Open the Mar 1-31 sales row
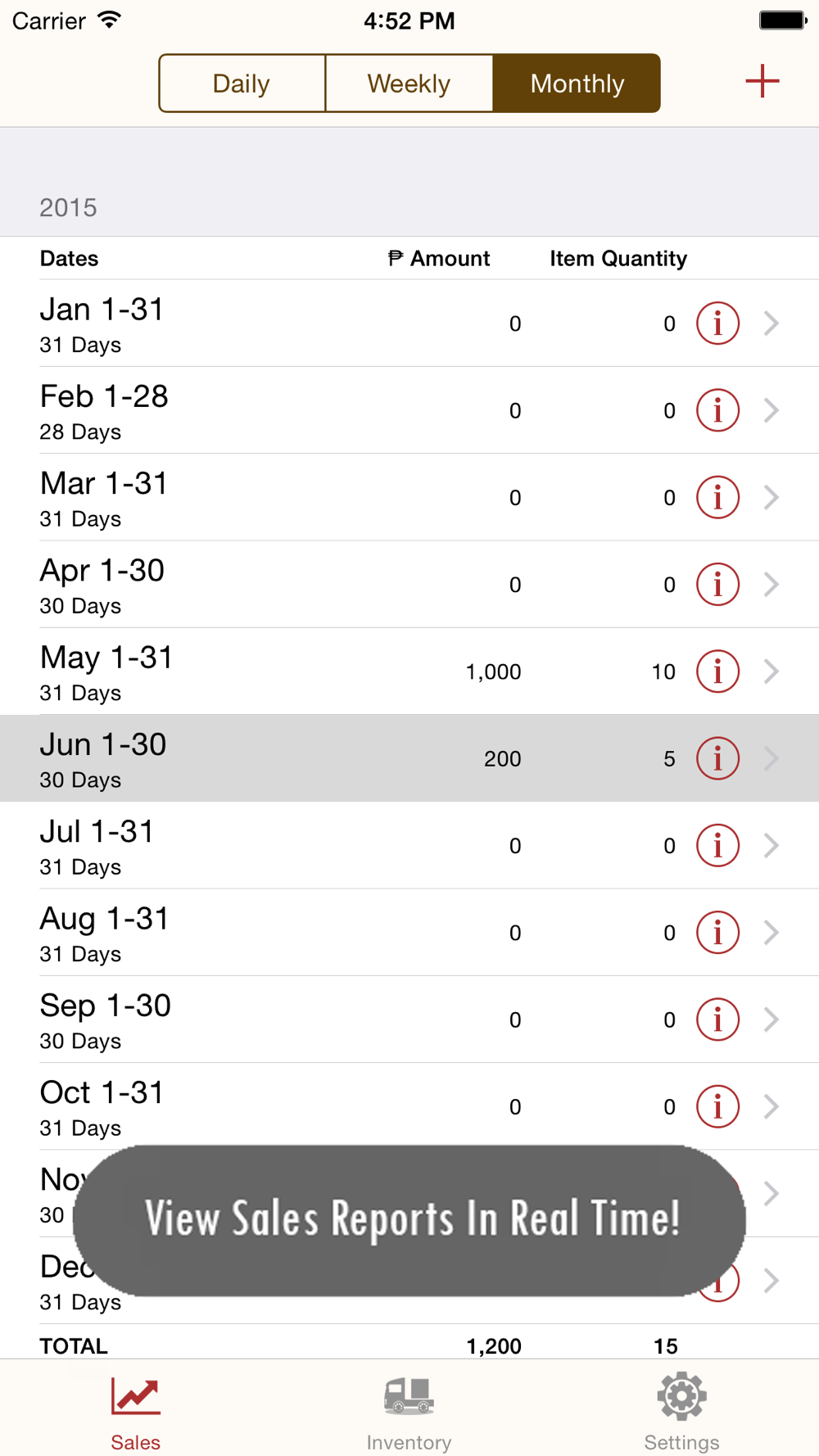The image size is (819, 1456). pyautogui.click(x=409, y=497)
